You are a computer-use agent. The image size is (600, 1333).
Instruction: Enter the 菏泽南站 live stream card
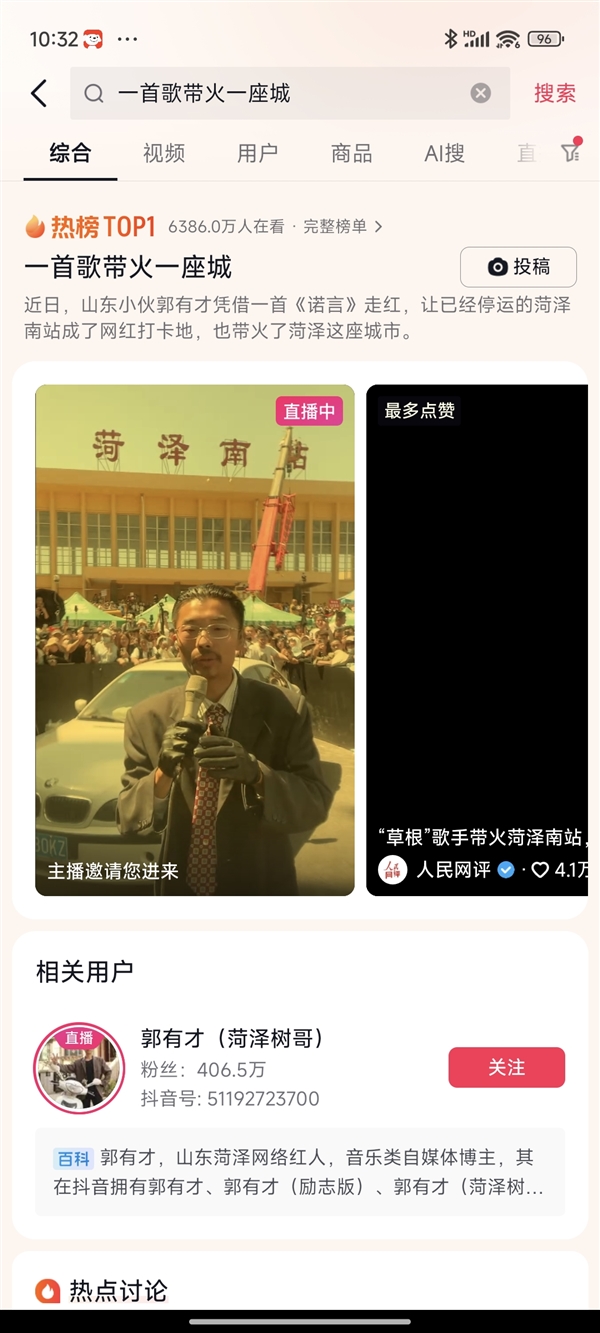195,640
